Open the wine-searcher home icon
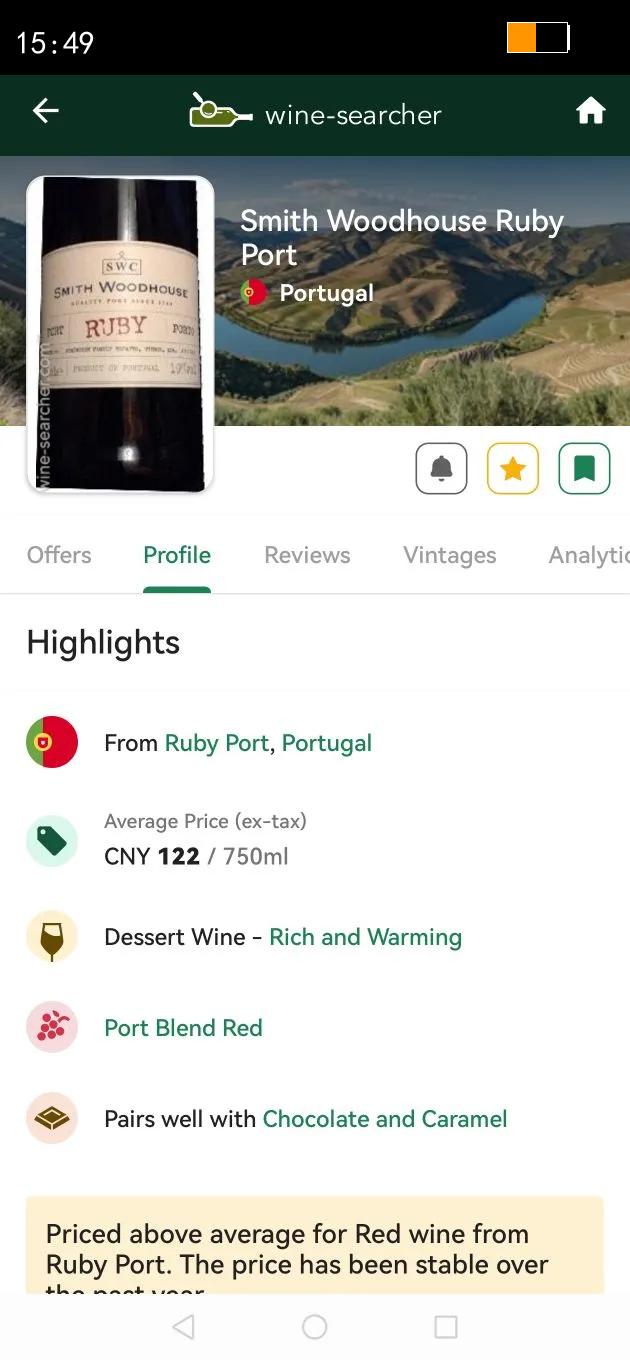Screen dimensions: 630x1360 tap(591, 111)
